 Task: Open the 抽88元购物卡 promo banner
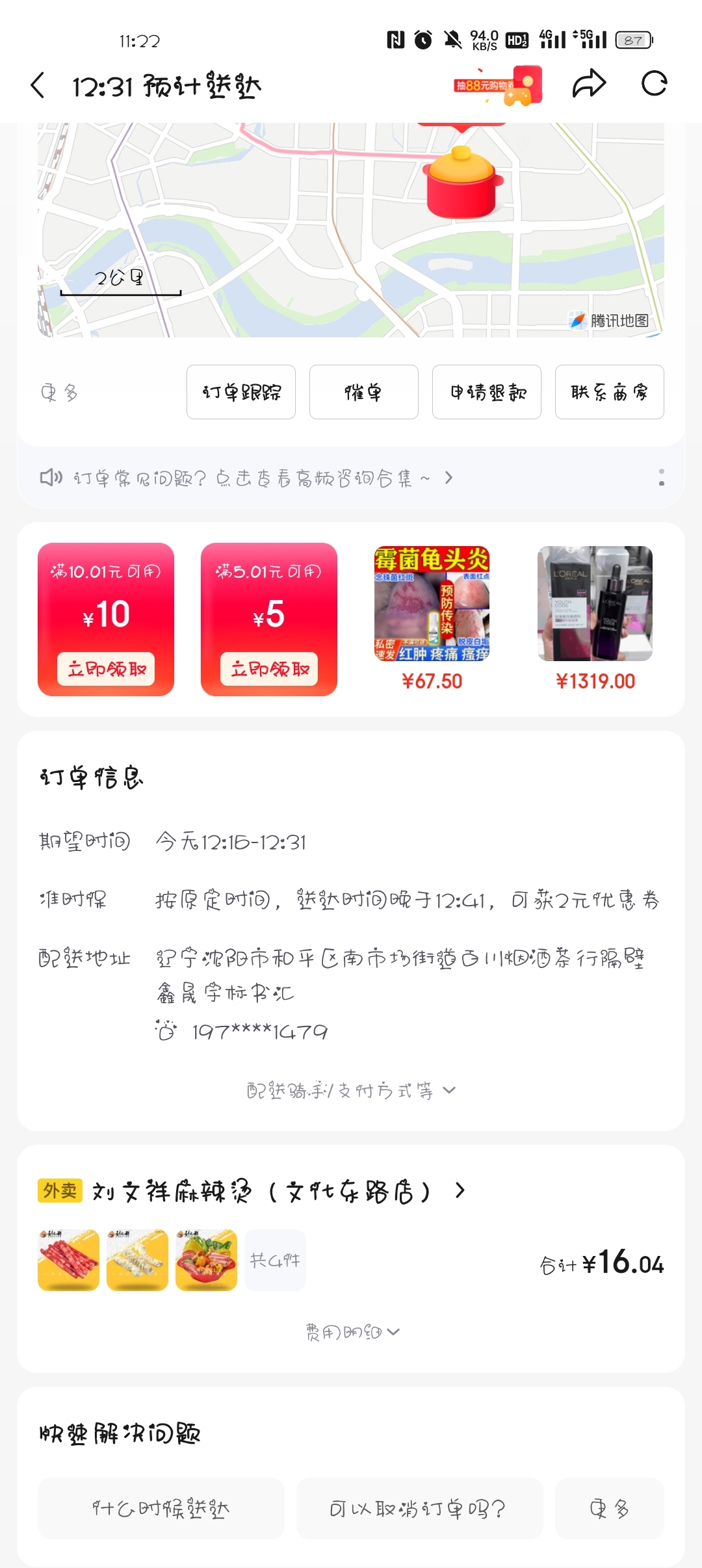coord(498,85)
